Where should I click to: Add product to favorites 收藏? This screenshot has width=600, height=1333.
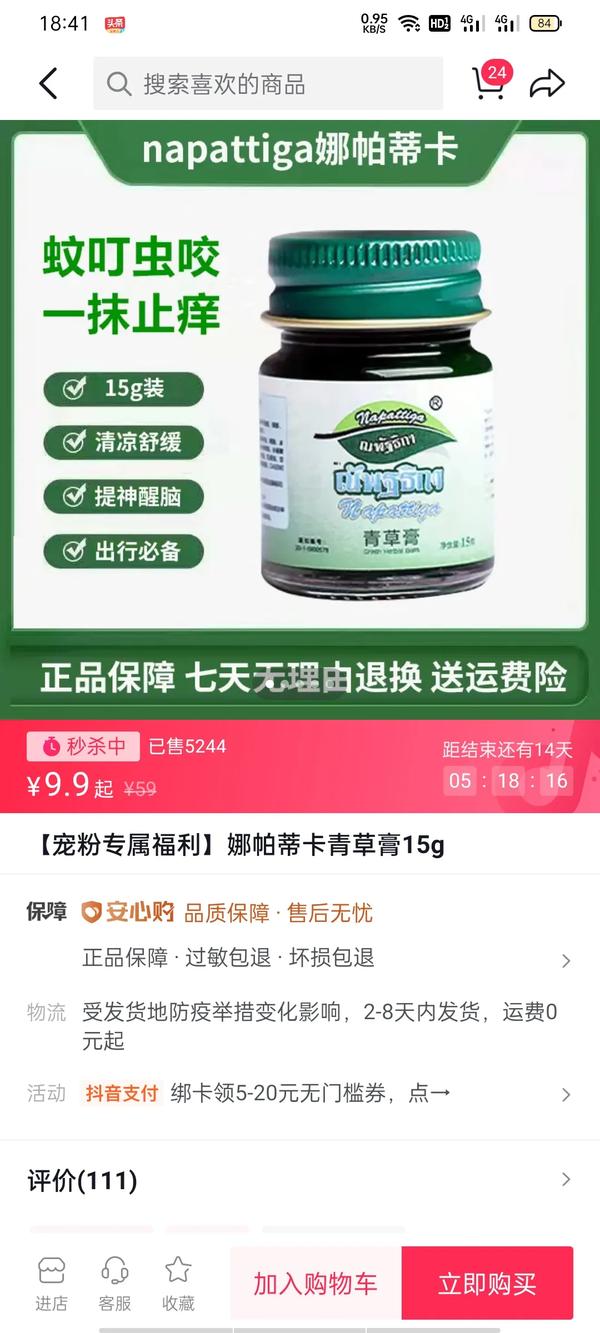[x=179, y=1284]
